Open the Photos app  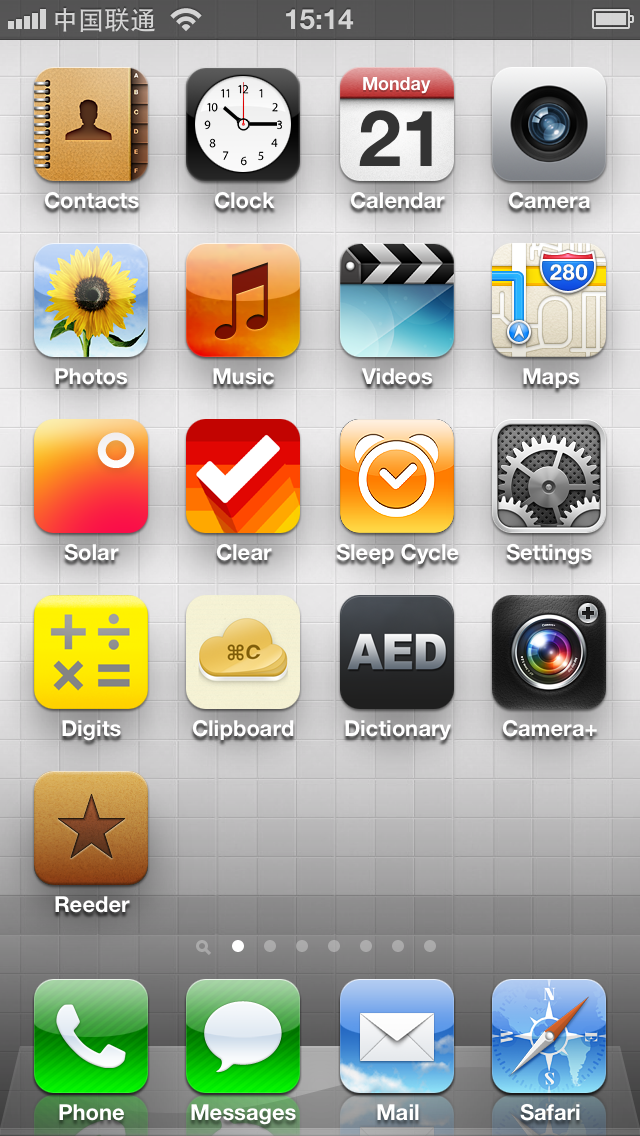click(x=91, y=301)
